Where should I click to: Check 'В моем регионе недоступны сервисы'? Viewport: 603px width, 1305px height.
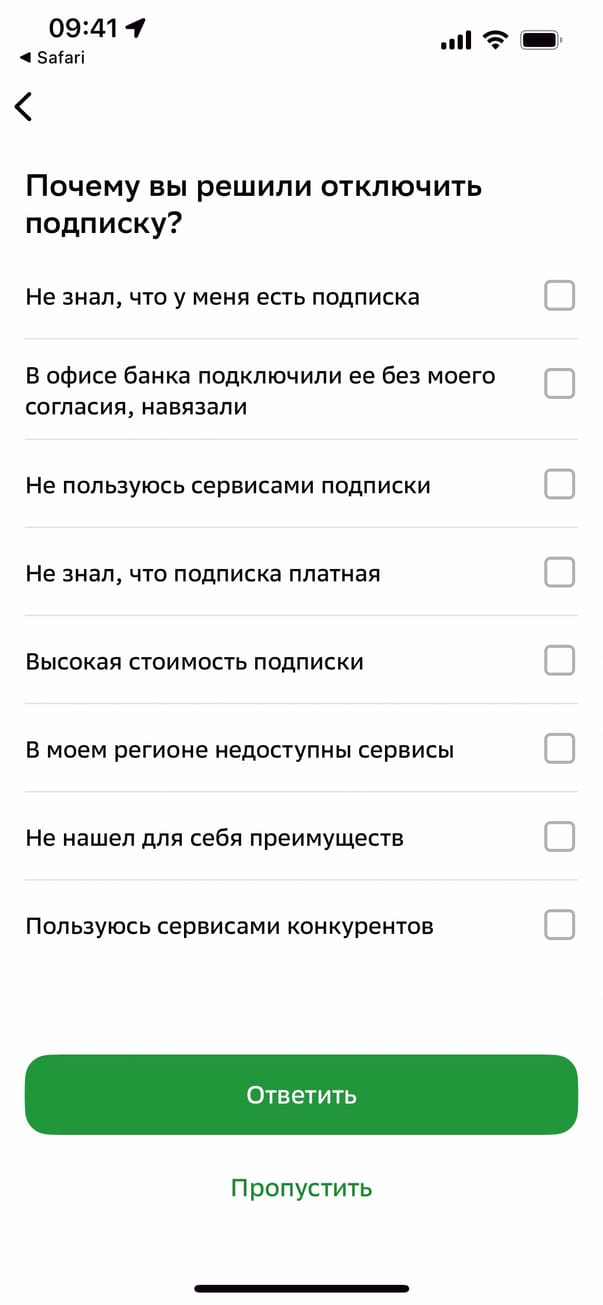559,749
